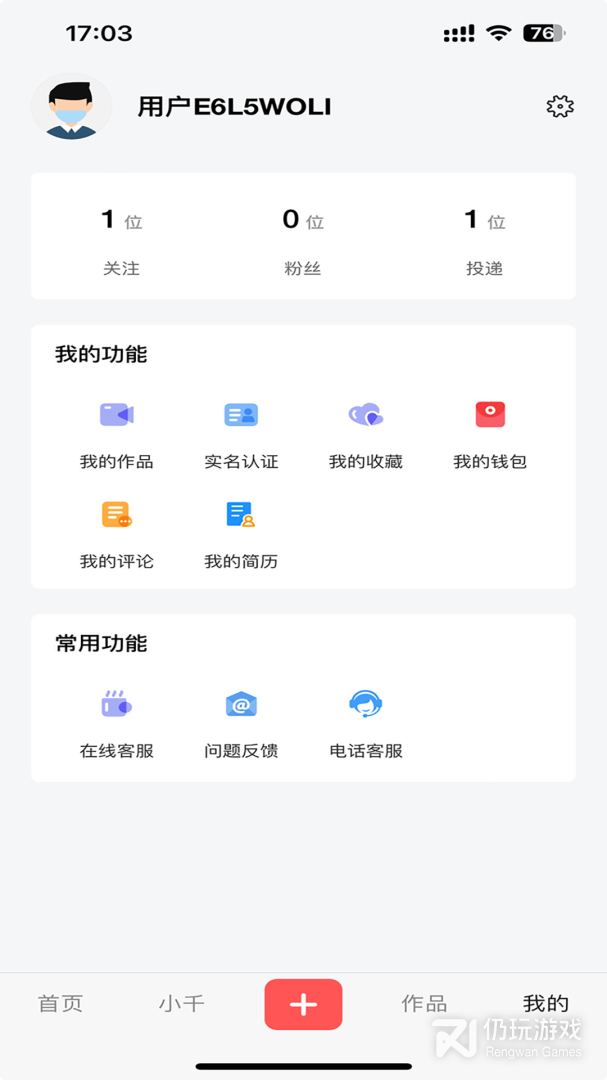Screen dimensions: 607x1080
Task: Select the 我的 tab
Action: tap(546, 1004)
